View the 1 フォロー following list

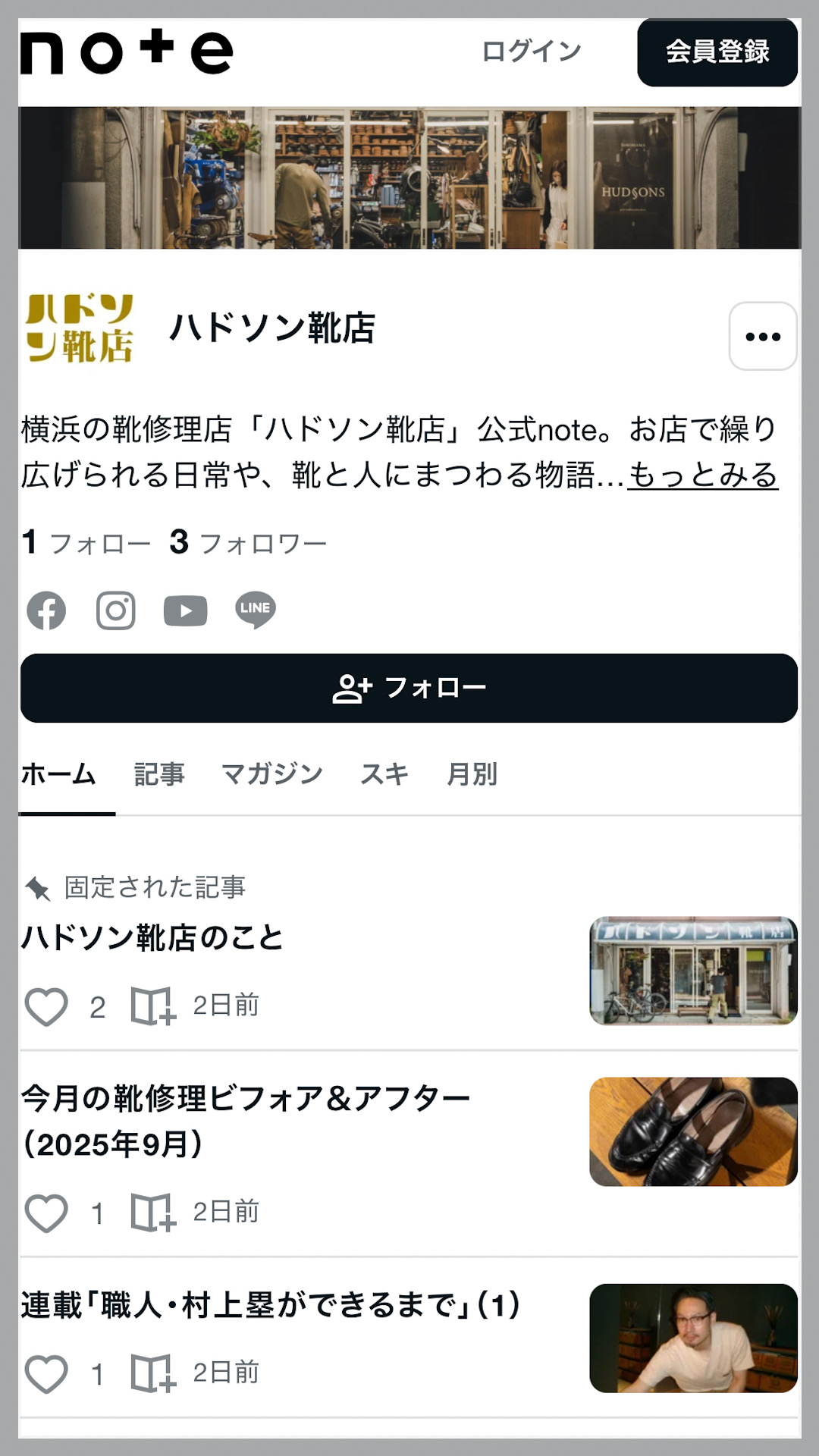[86, 543]
